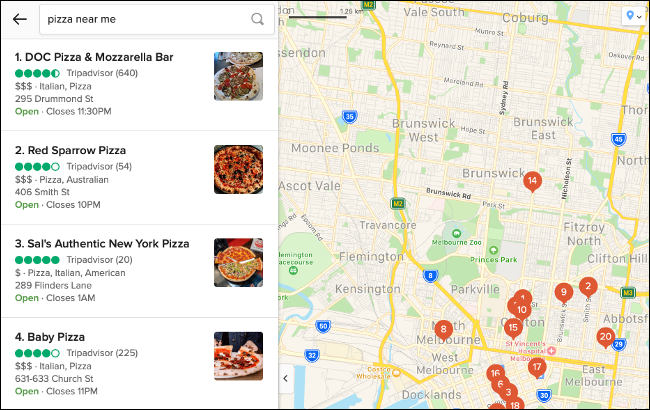The height and width of the screenshot is (410, 650).
Task: Go back with the arrow icon
Action: pos(19,18)
